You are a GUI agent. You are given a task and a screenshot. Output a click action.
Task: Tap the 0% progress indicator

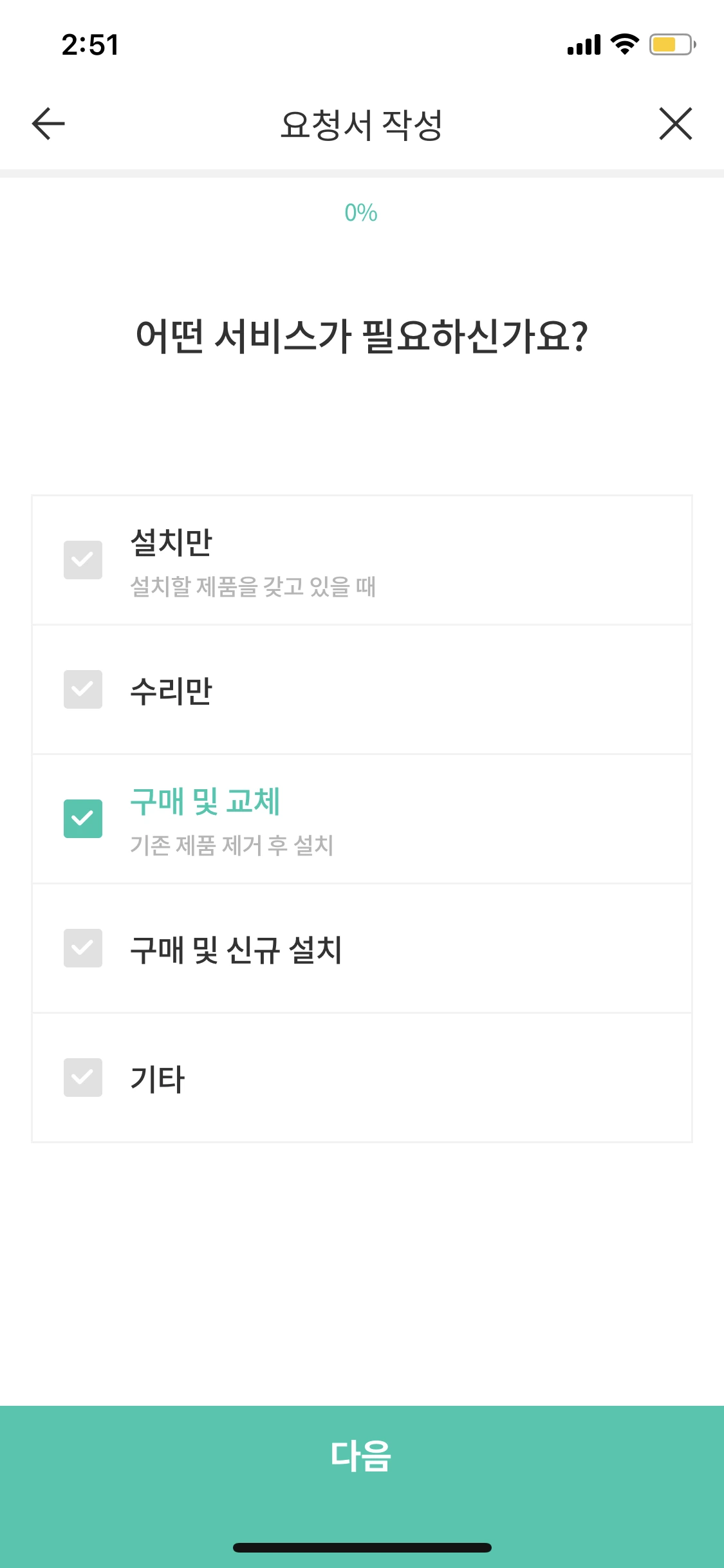click(362, 212)
